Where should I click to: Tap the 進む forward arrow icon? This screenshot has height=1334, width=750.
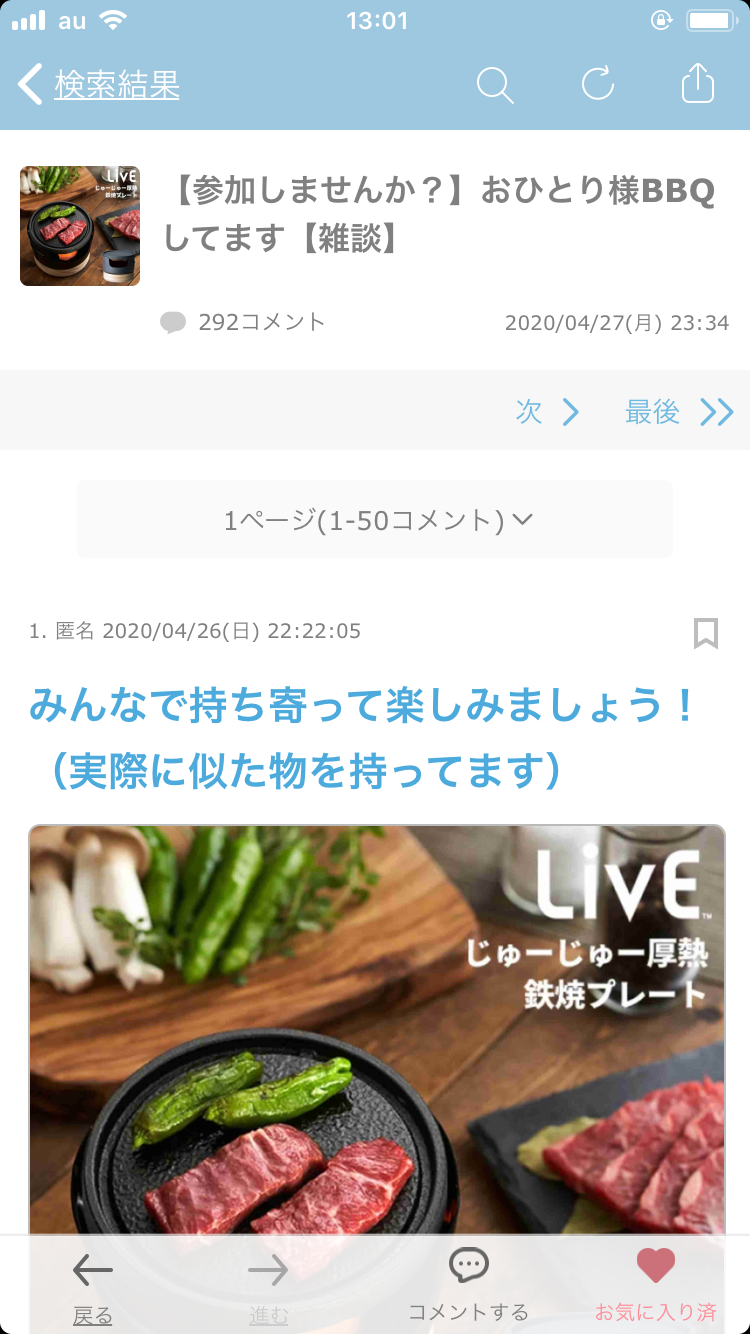click(x=267, y=1270)
